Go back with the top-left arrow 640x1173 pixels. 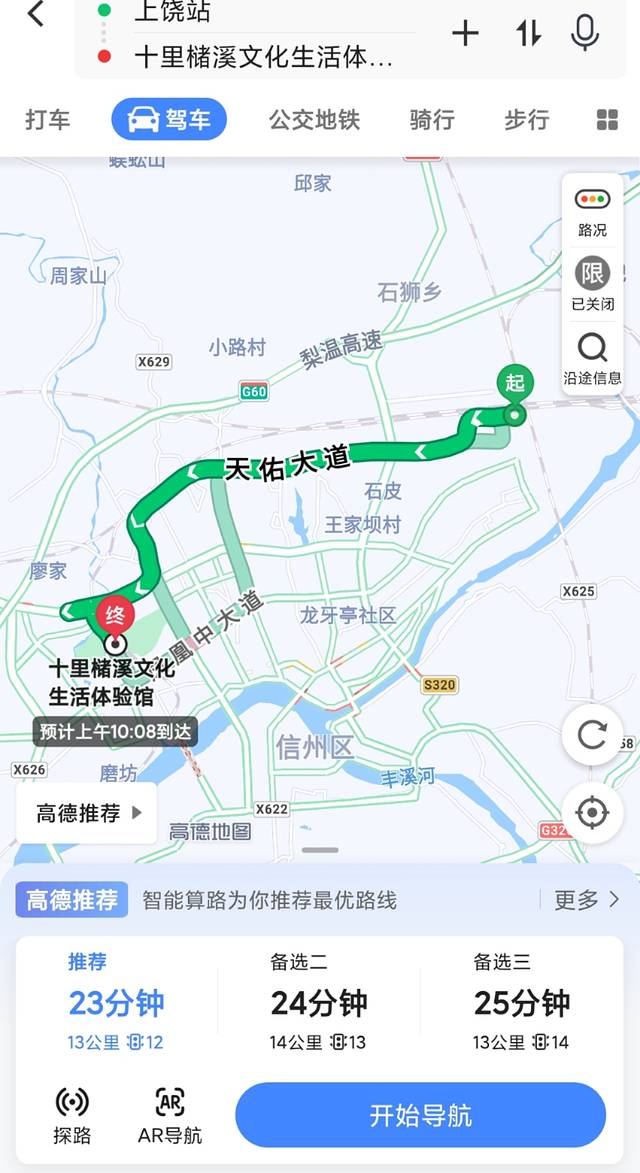coord(36,15)
